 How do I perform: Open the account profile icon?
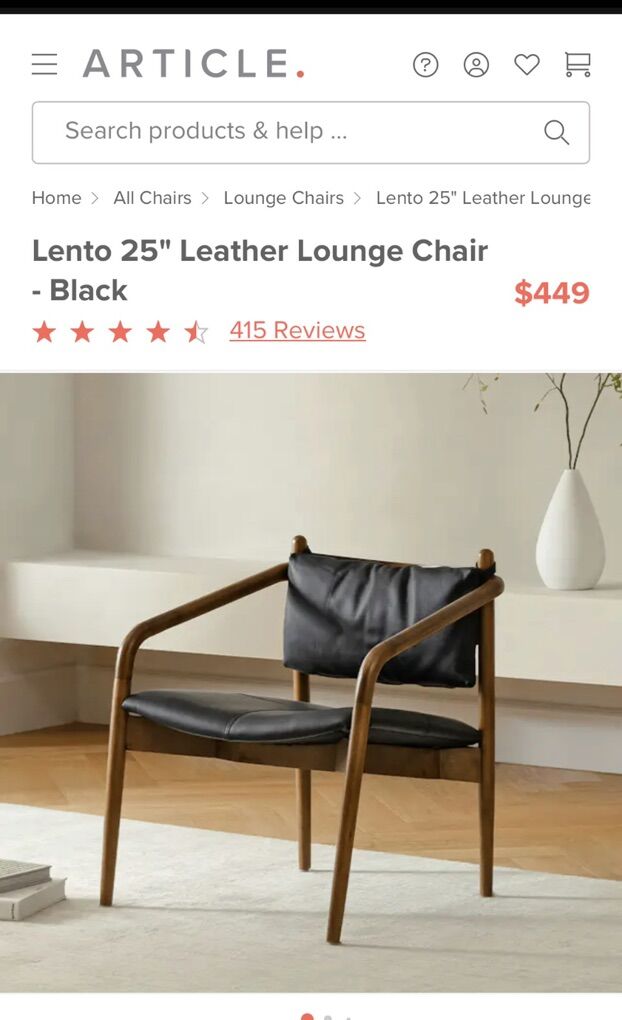[476, 65]
